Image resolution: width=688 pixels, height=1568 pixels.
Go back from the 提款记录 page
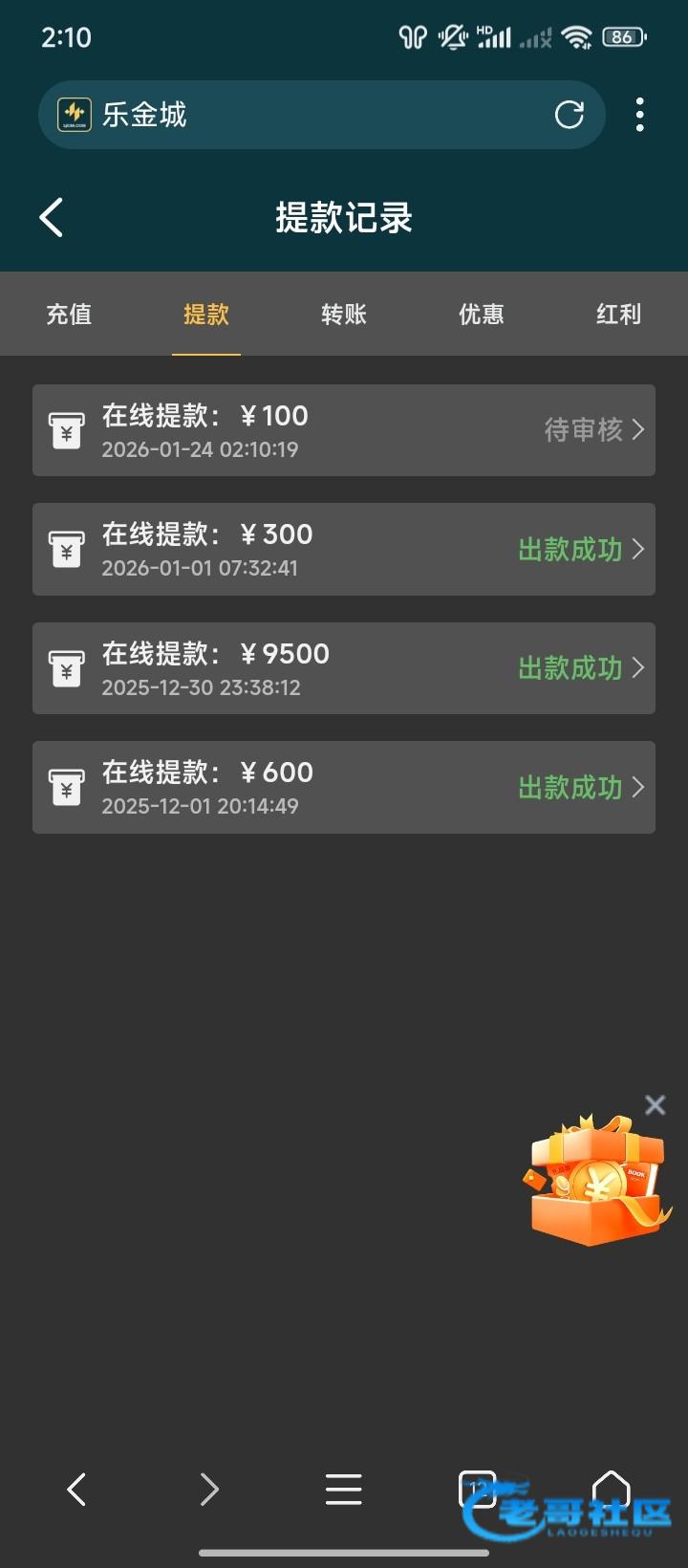52,218
